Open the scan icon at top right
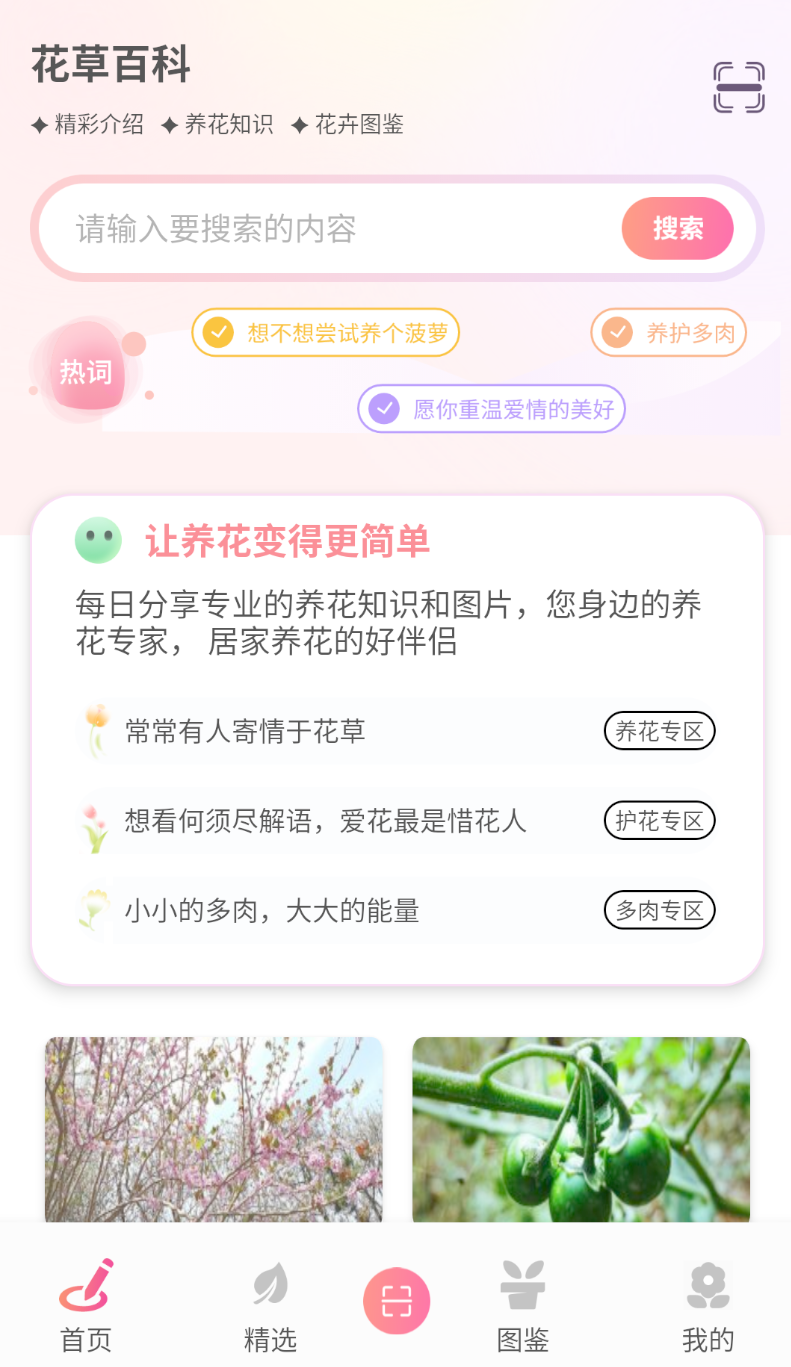 pos(738,88)
